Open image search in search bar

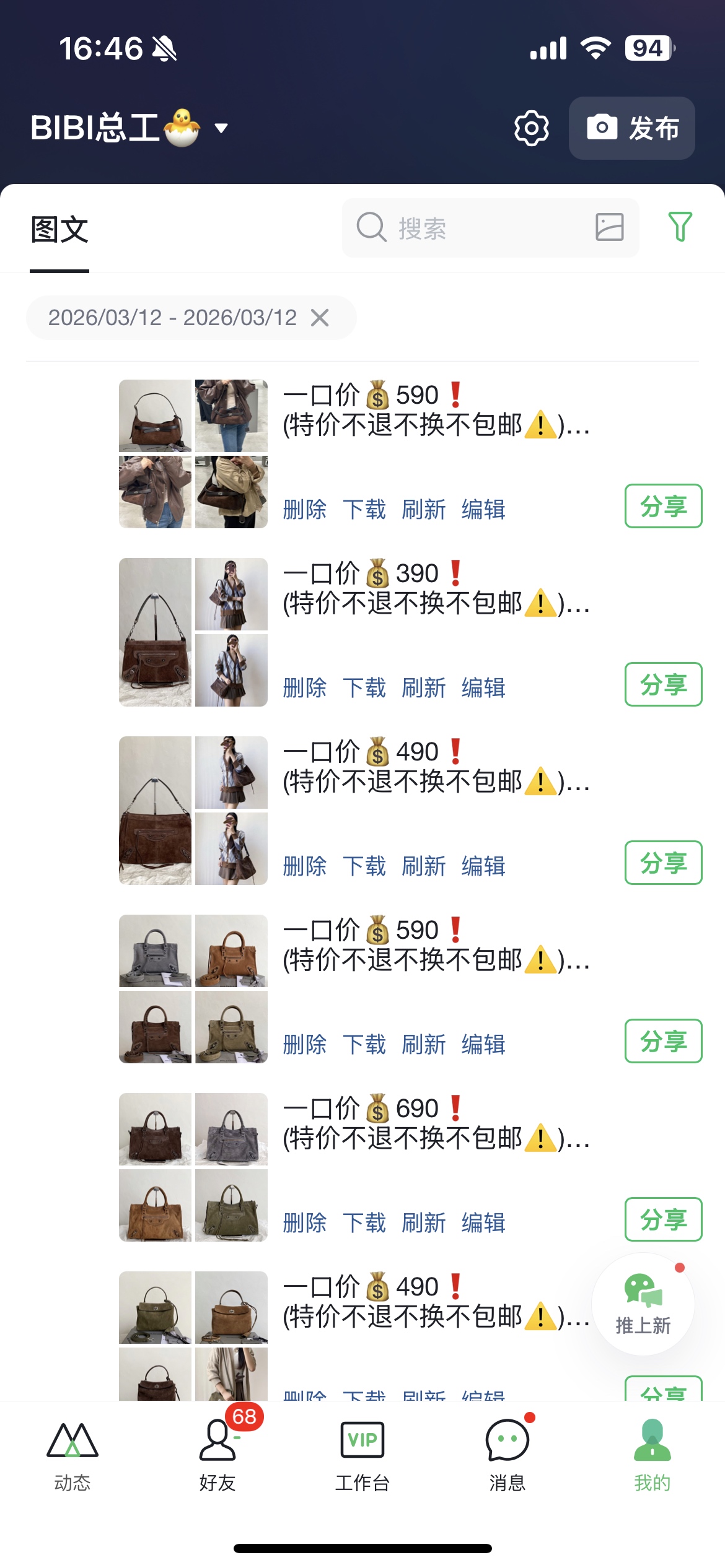[x=609, y=227]
